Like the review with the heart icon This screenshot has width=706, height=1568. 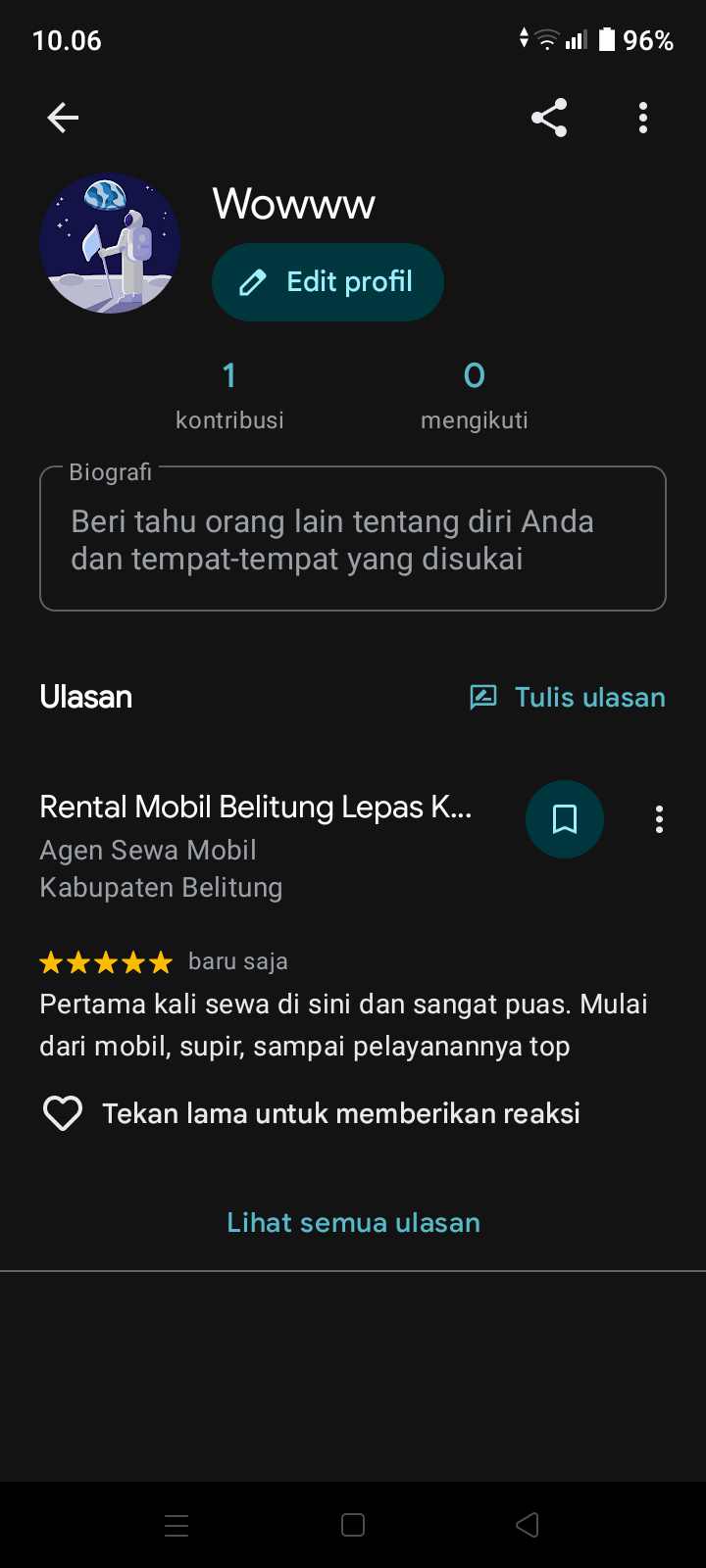(x=63, y=1113)
